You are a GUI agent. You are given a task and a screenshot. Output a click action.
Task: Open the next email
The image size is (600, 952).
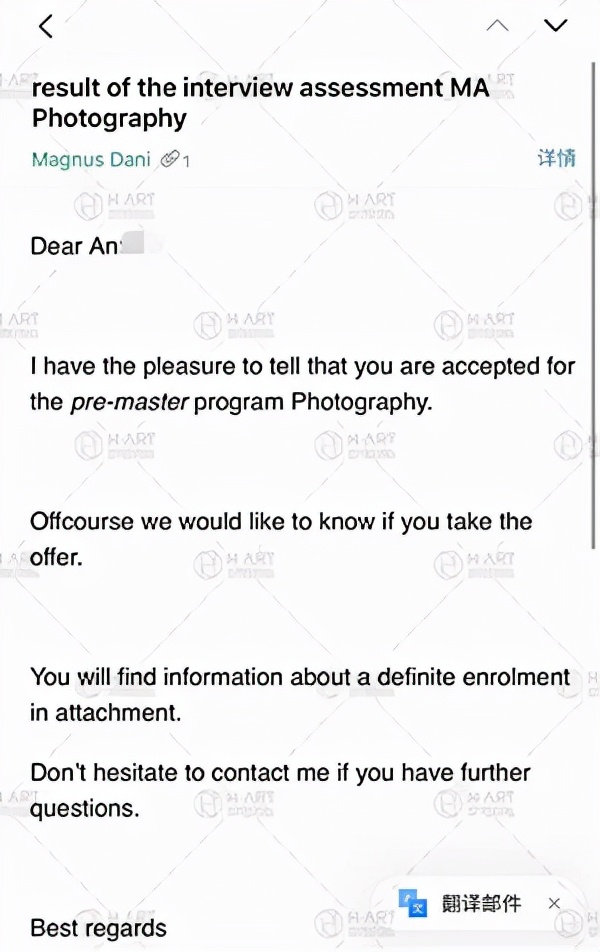[555, 26]
